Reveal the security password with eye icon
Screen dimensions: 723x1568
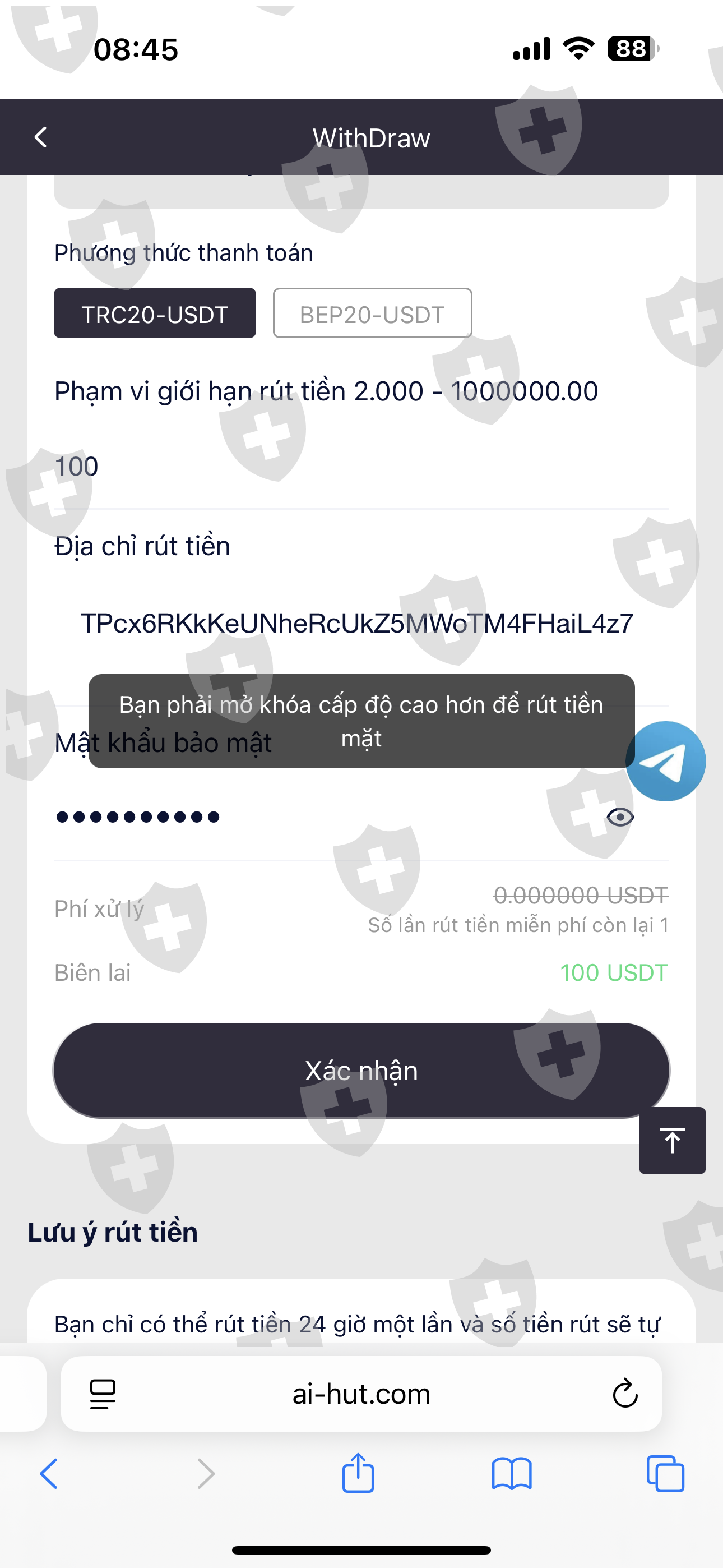[x=620, y=817]
